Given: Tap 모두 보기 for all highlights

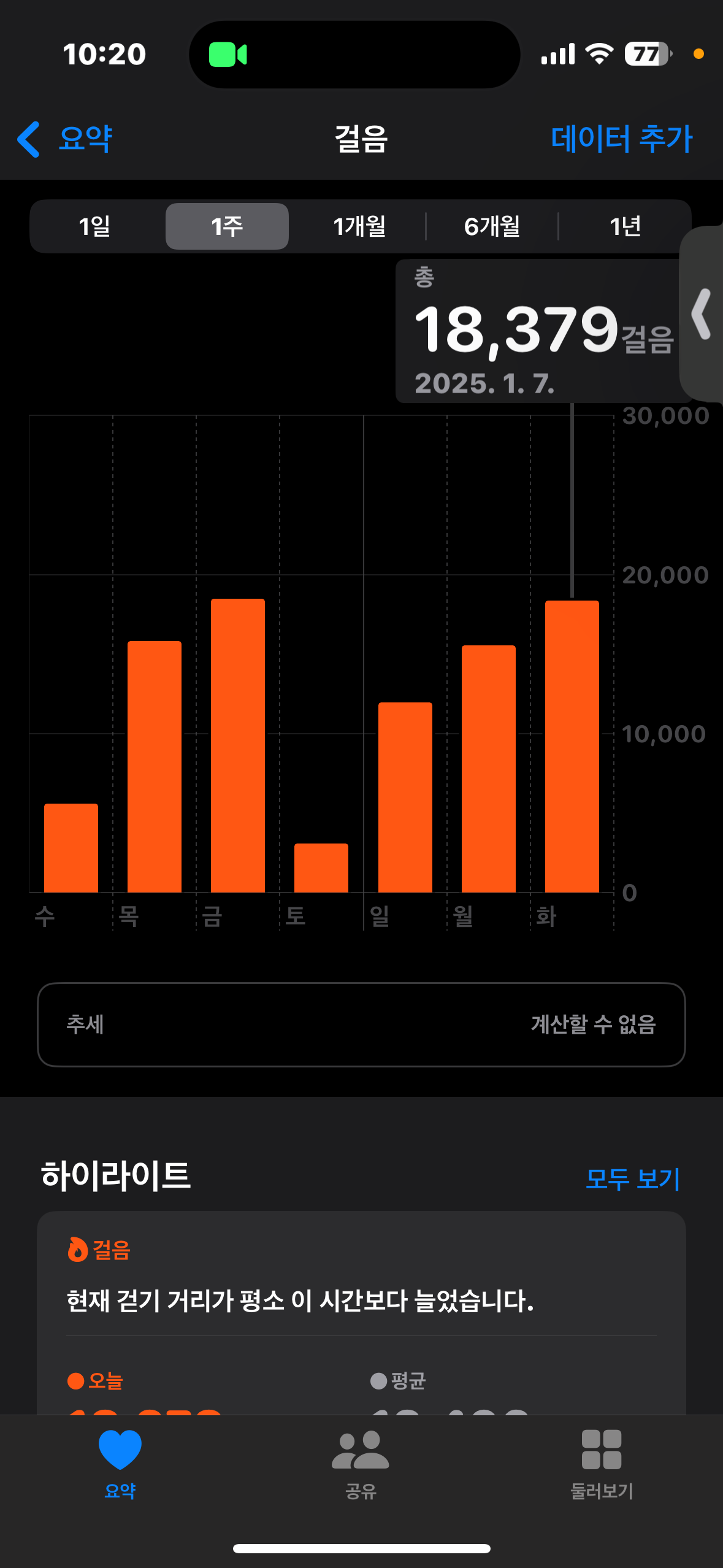Looking at the screenshot, I should pyautogui.click(x=632, y=1178).
